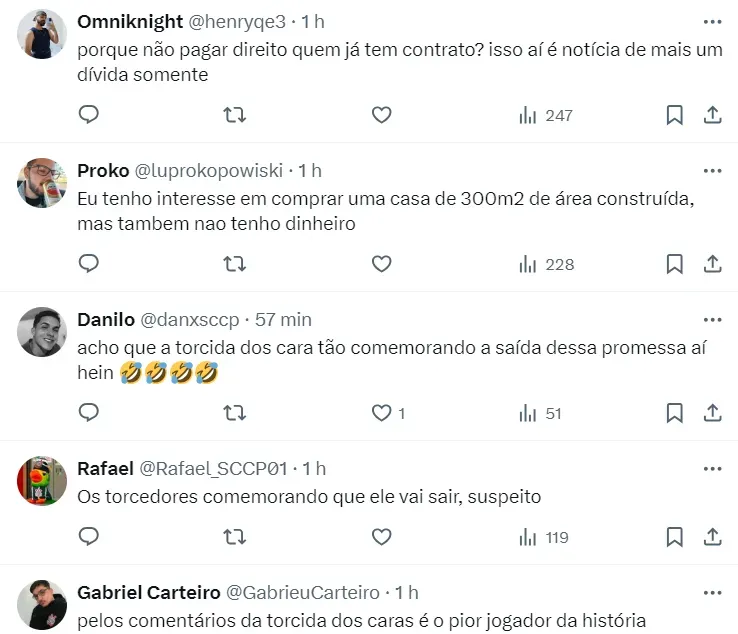Visit @danxsccp profile handle
The height and width of the screenshot is (634, 738).
pyautogui.click(x=189, y=320)
